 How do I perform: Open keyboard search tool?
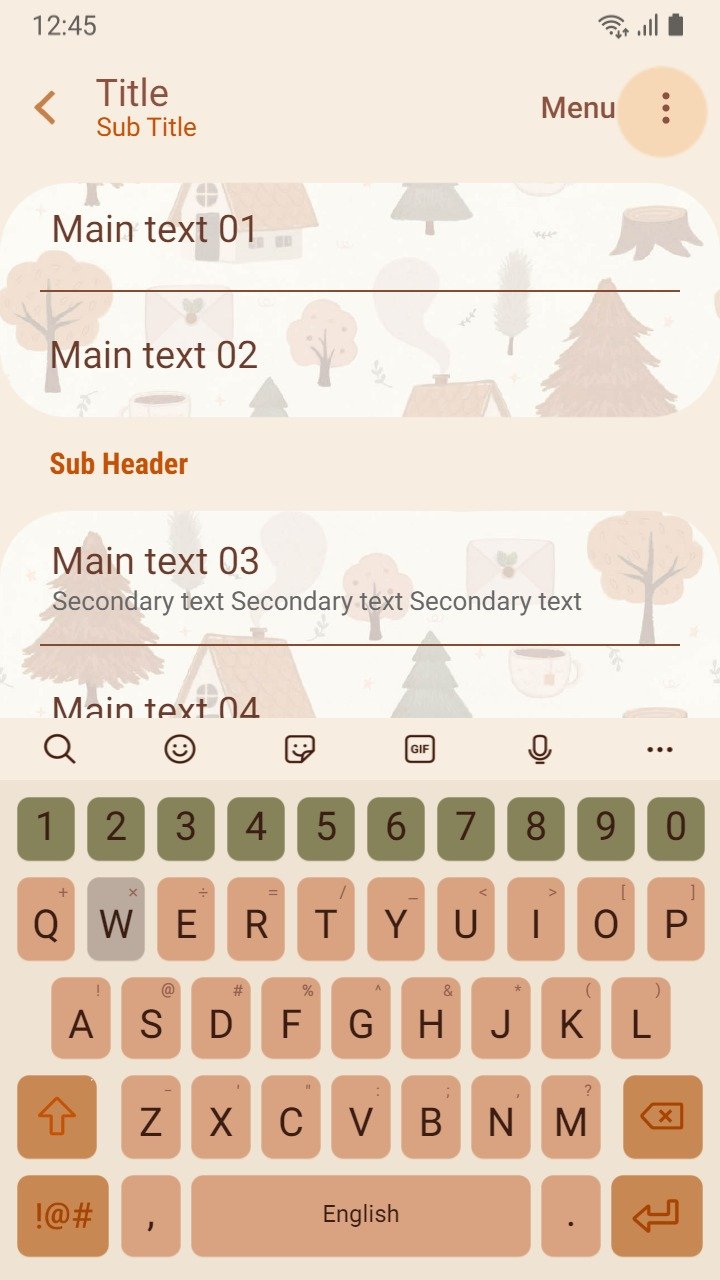(60, 748)
